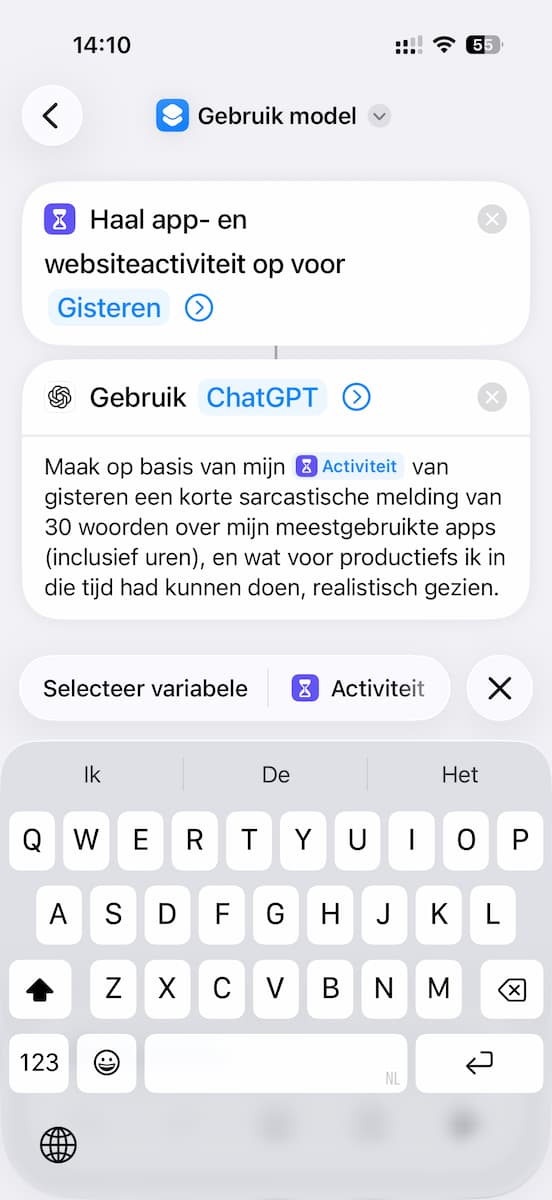Delete the Gebruik ChatGPT action

pos(491,398)
